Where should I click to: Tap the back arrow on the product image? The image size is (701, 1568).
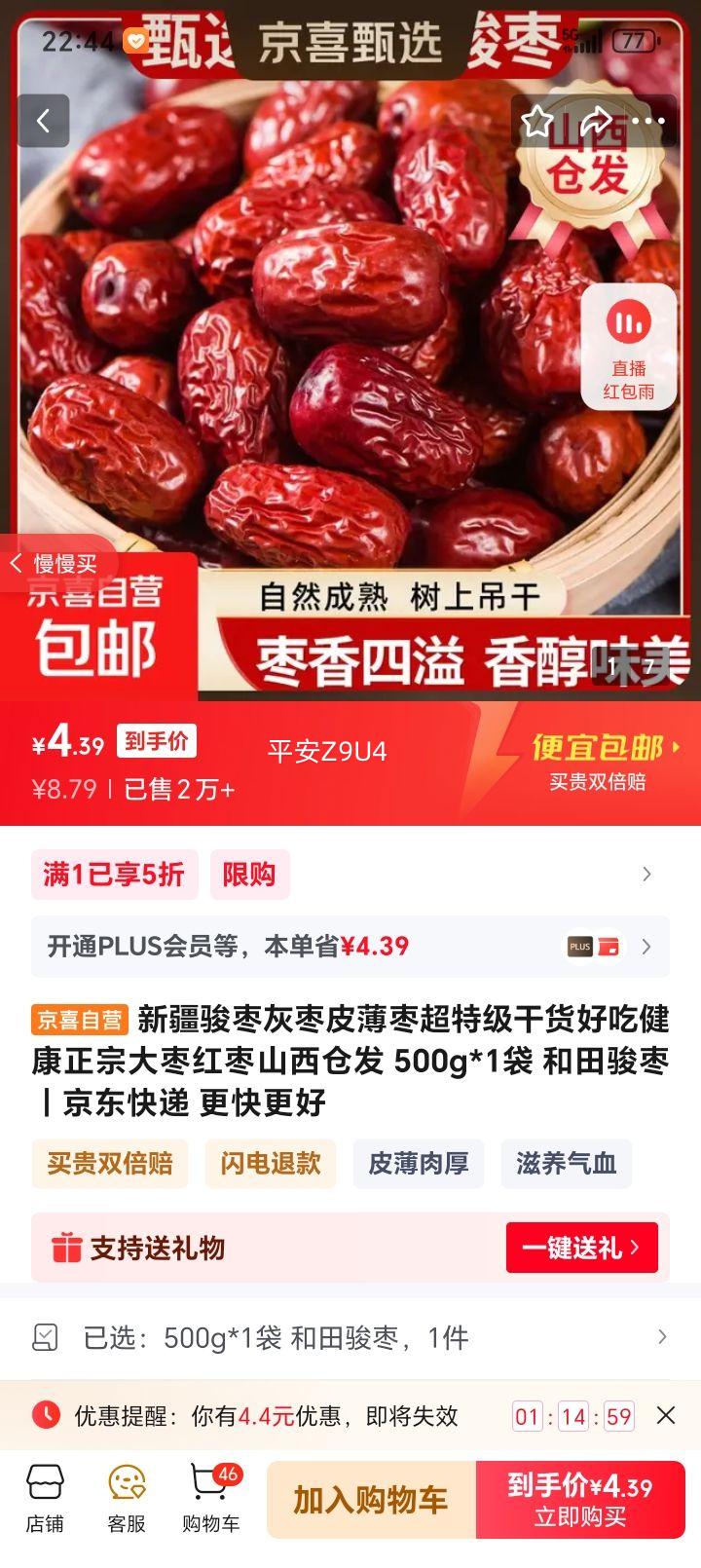(43, 121)
